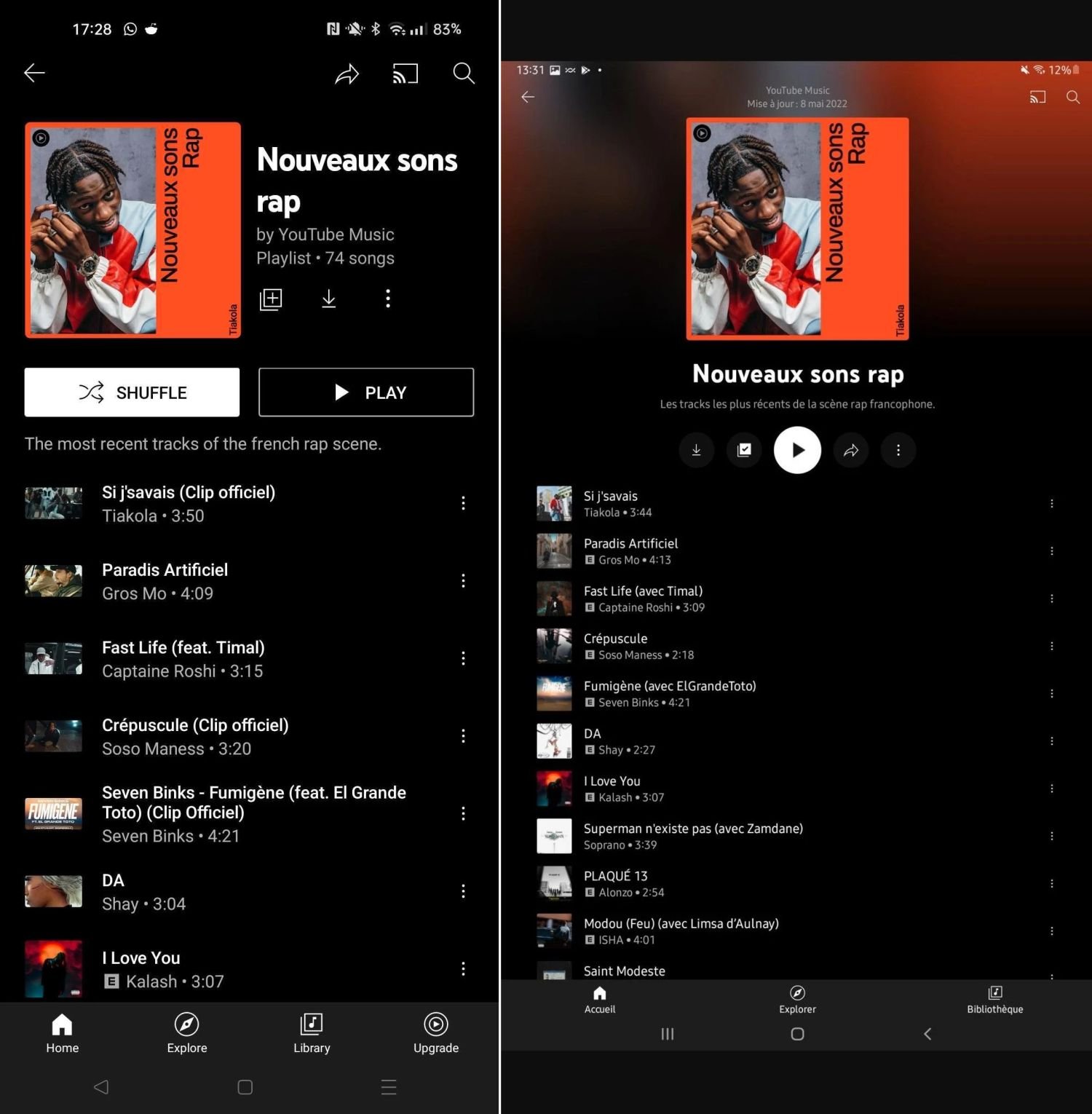The height and width of the screenshot is (1114, 1092).
Task: Open the Upgrade tab
Action: tap(435, 1032)
